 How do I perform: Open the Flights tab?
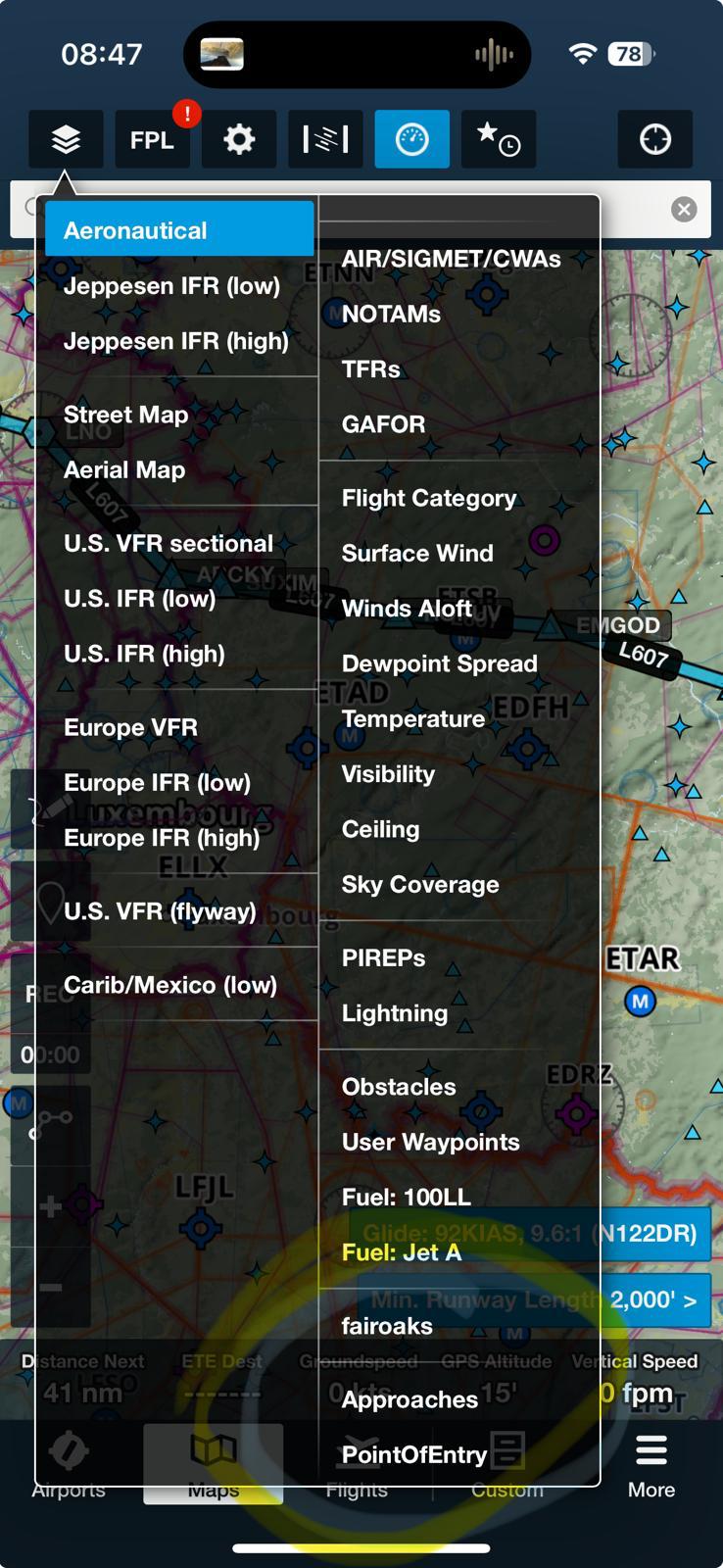(x=356, y=1463)
